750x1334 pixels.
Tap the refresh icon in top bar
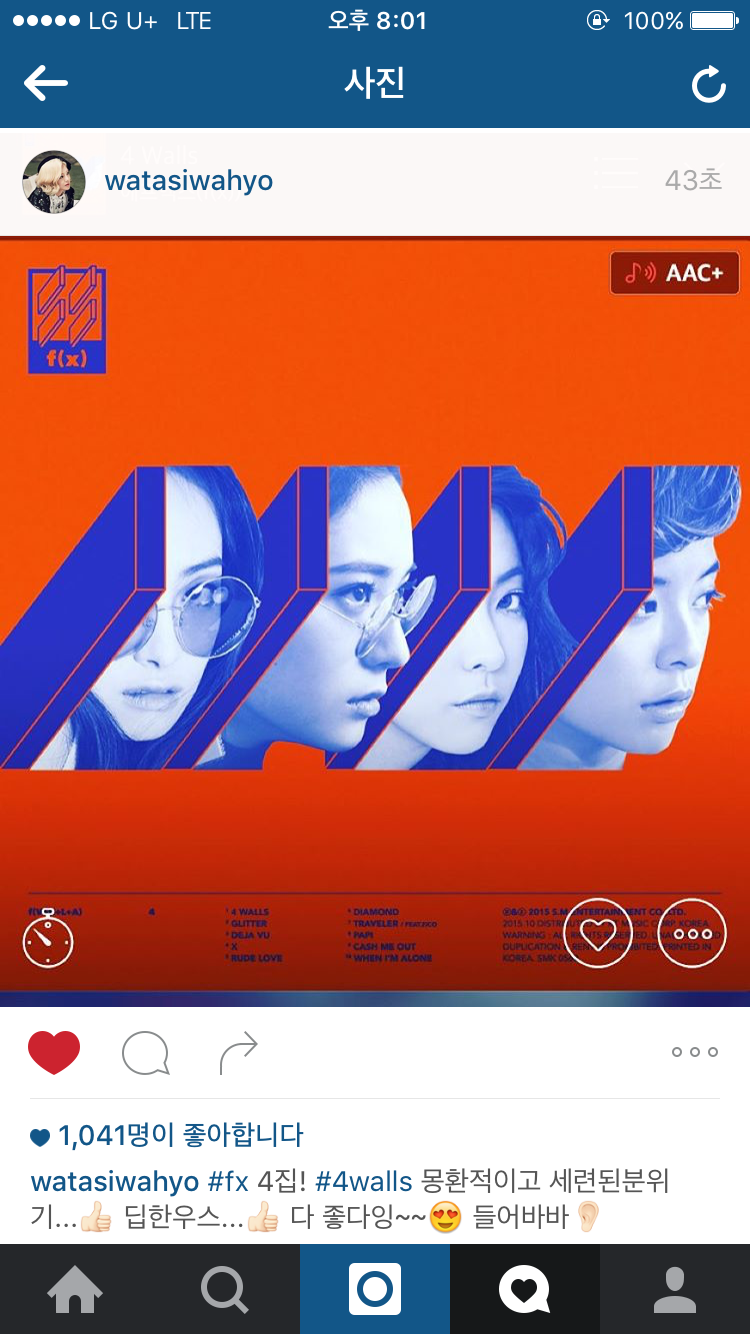pos(708,84)
